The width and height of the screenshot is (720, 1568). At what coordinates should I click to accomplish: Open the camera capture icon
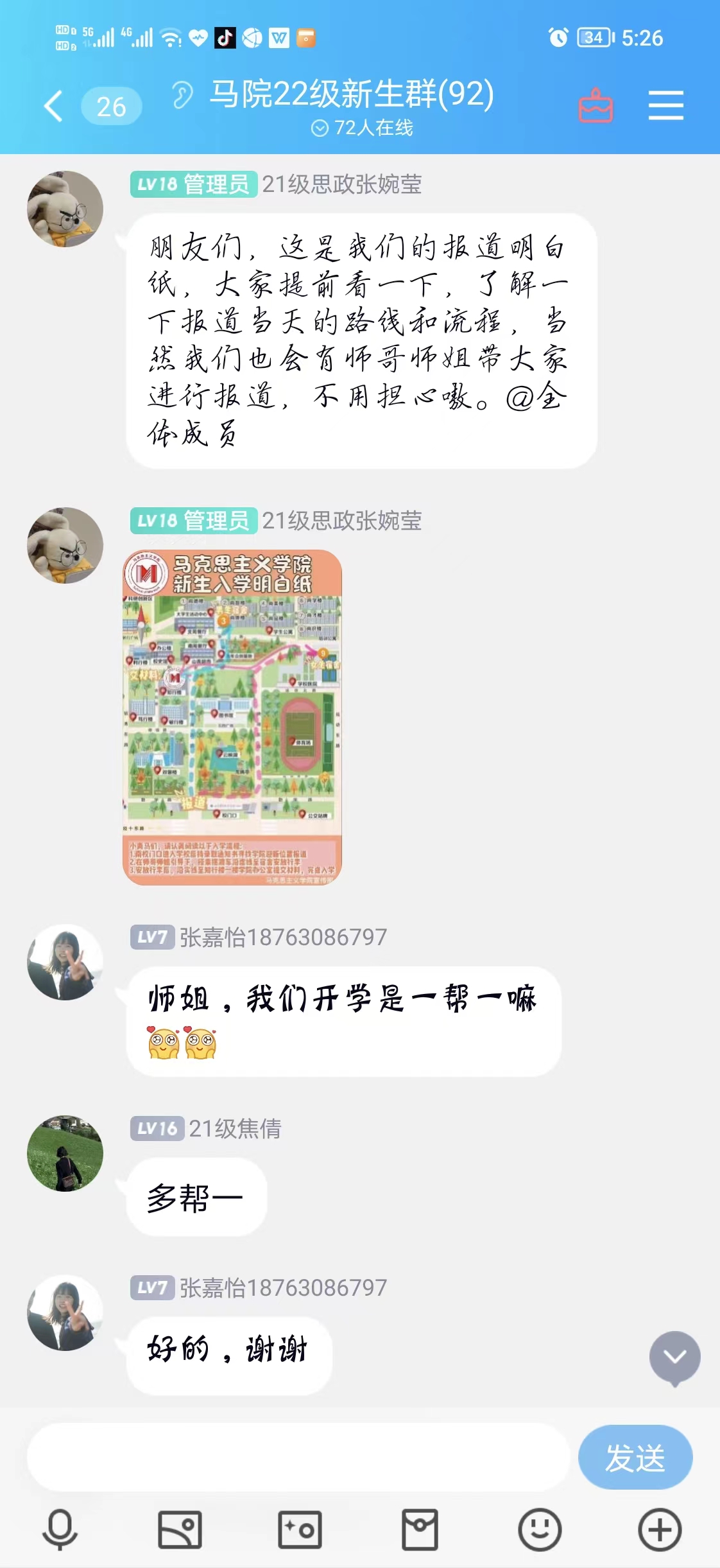(x=300, y=1529)
